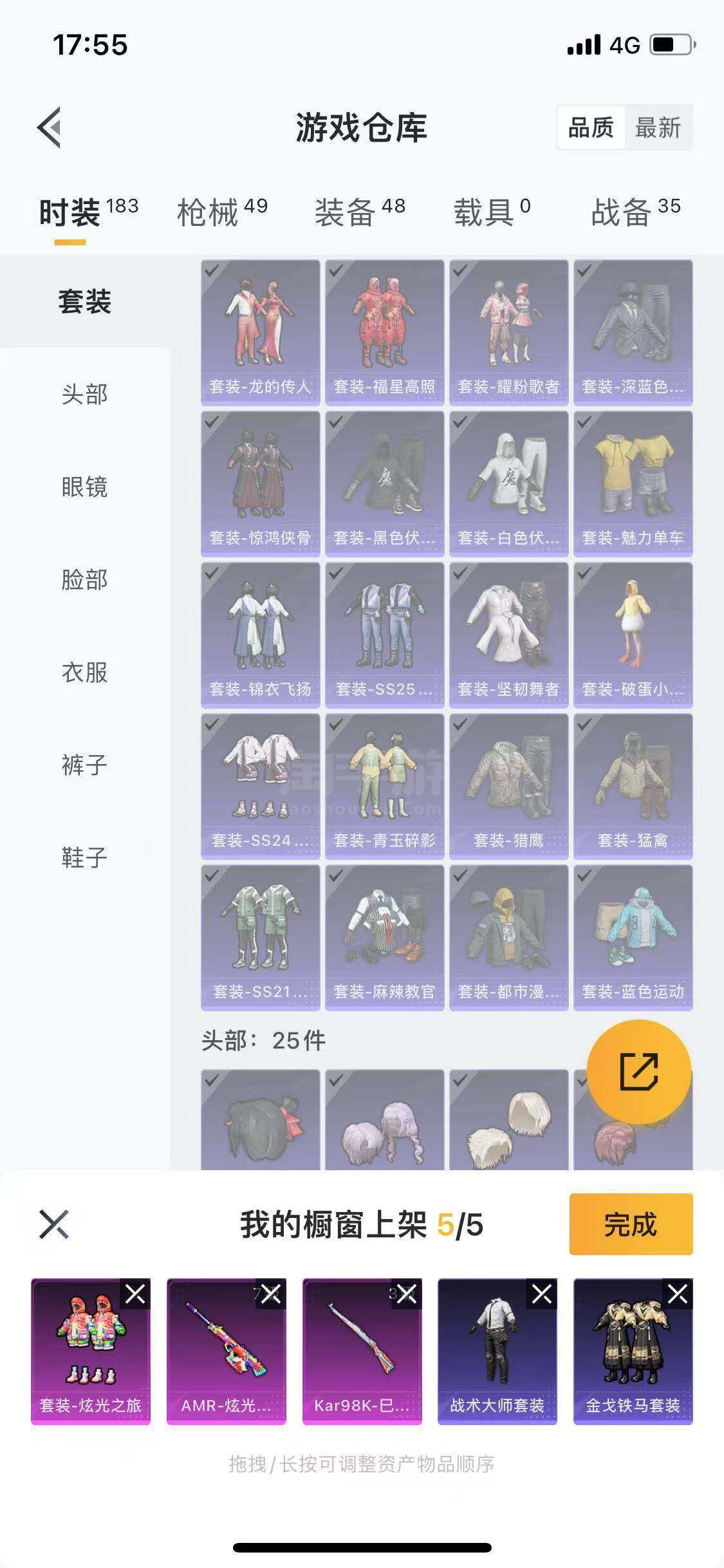The width and height of the screenshot is (724, 1568).
Task: Switch to the 战备 tab
Action: (x=635, y=212)
